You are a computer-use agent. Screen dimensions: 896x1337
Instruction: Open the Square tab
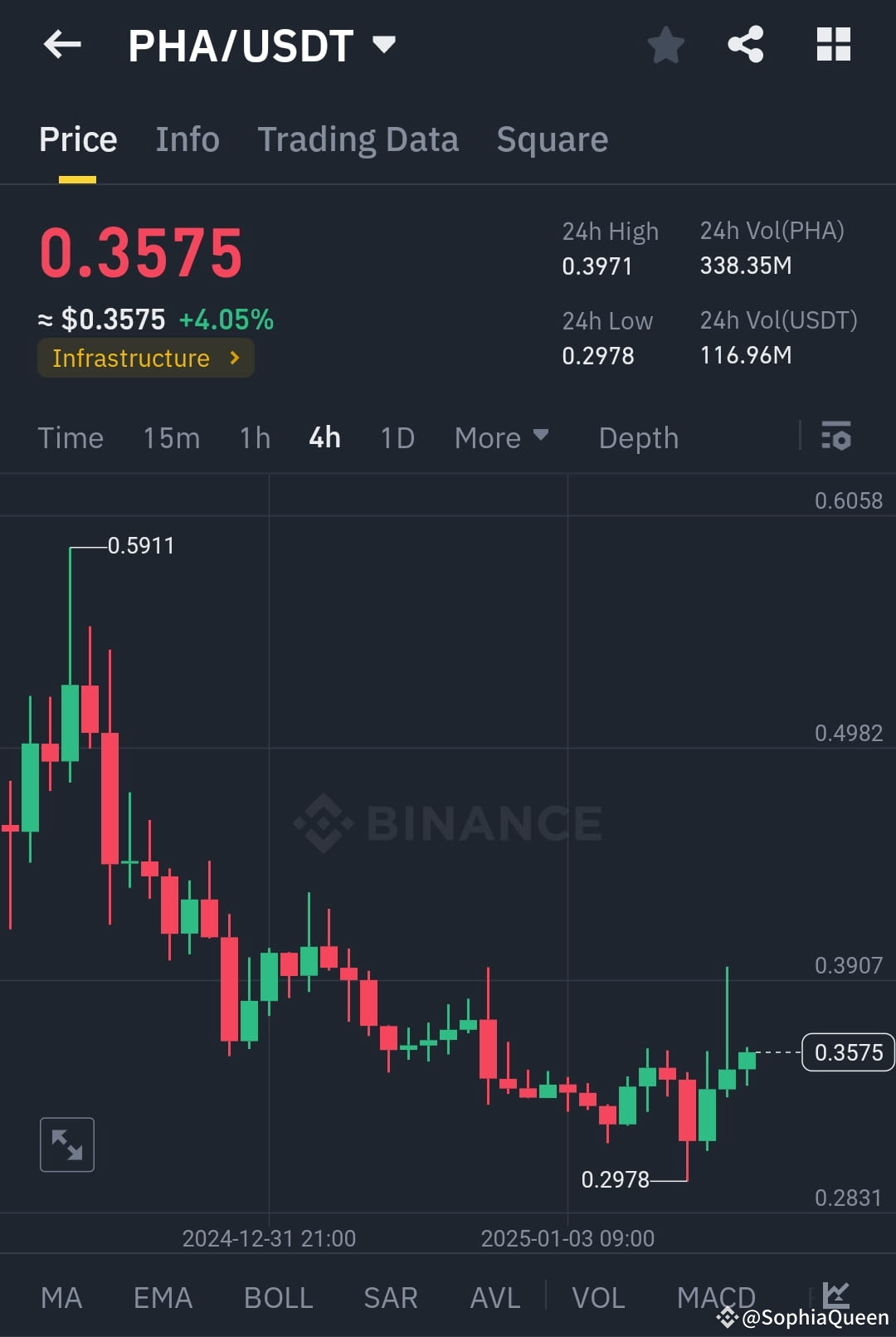tap(552, 139)
